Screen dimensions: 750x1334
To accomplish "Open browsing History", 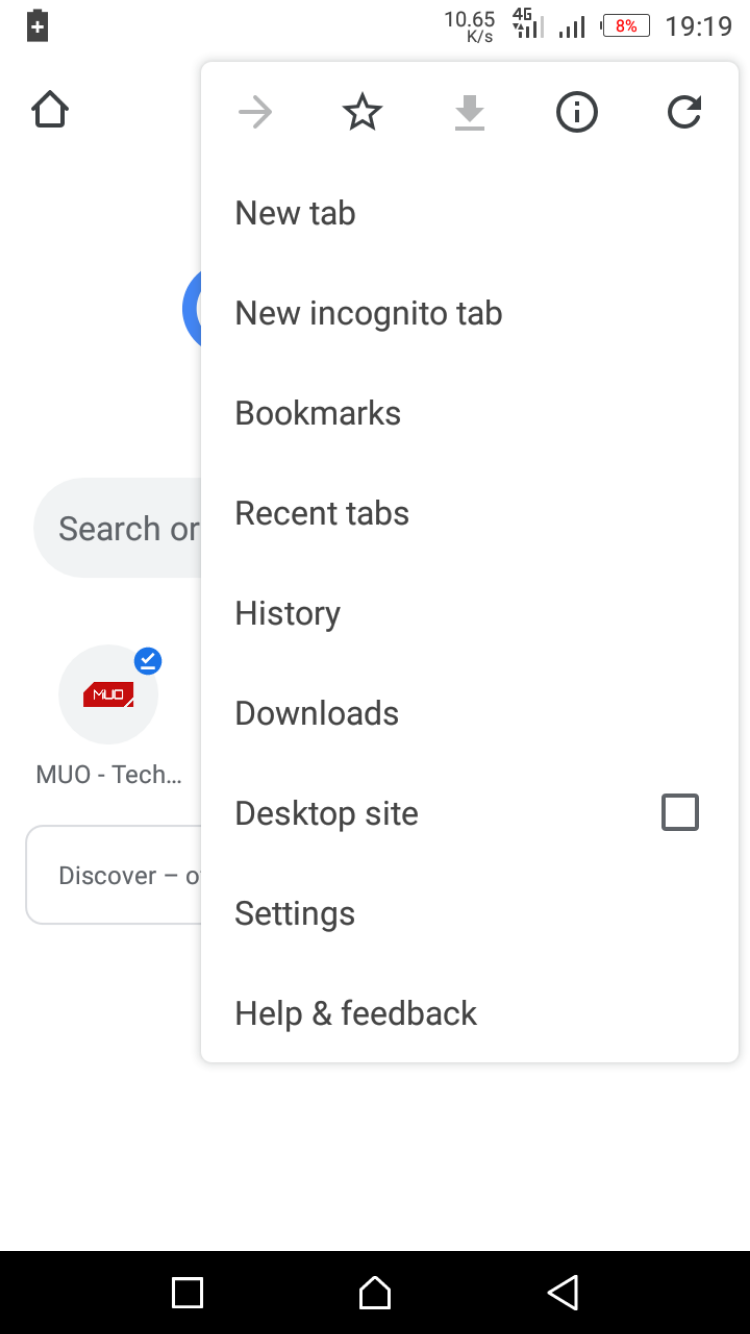I will click(x=288, y=613).
